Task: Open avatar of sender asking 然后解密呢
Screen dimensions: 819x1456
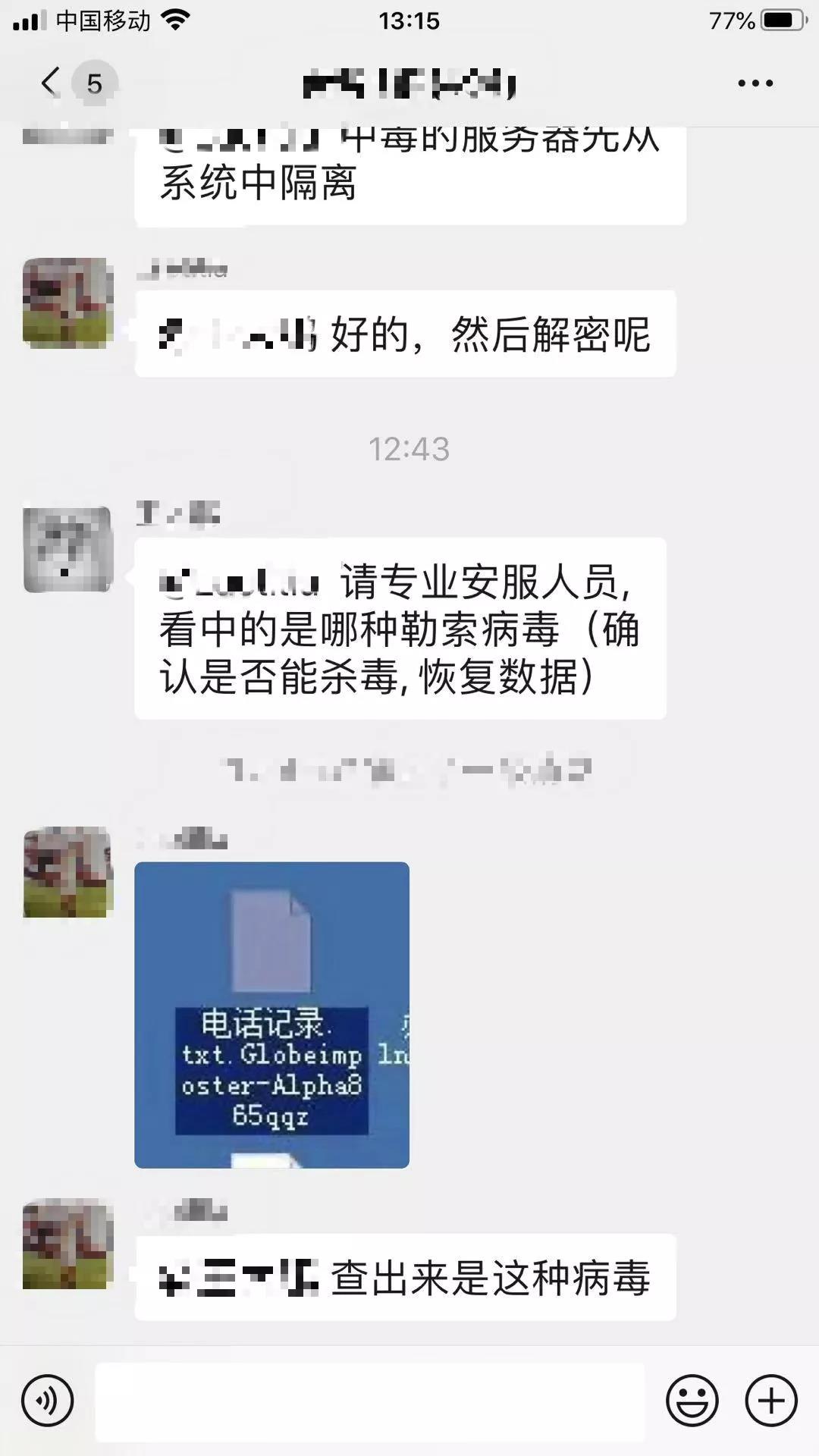Action: point(68,303)
